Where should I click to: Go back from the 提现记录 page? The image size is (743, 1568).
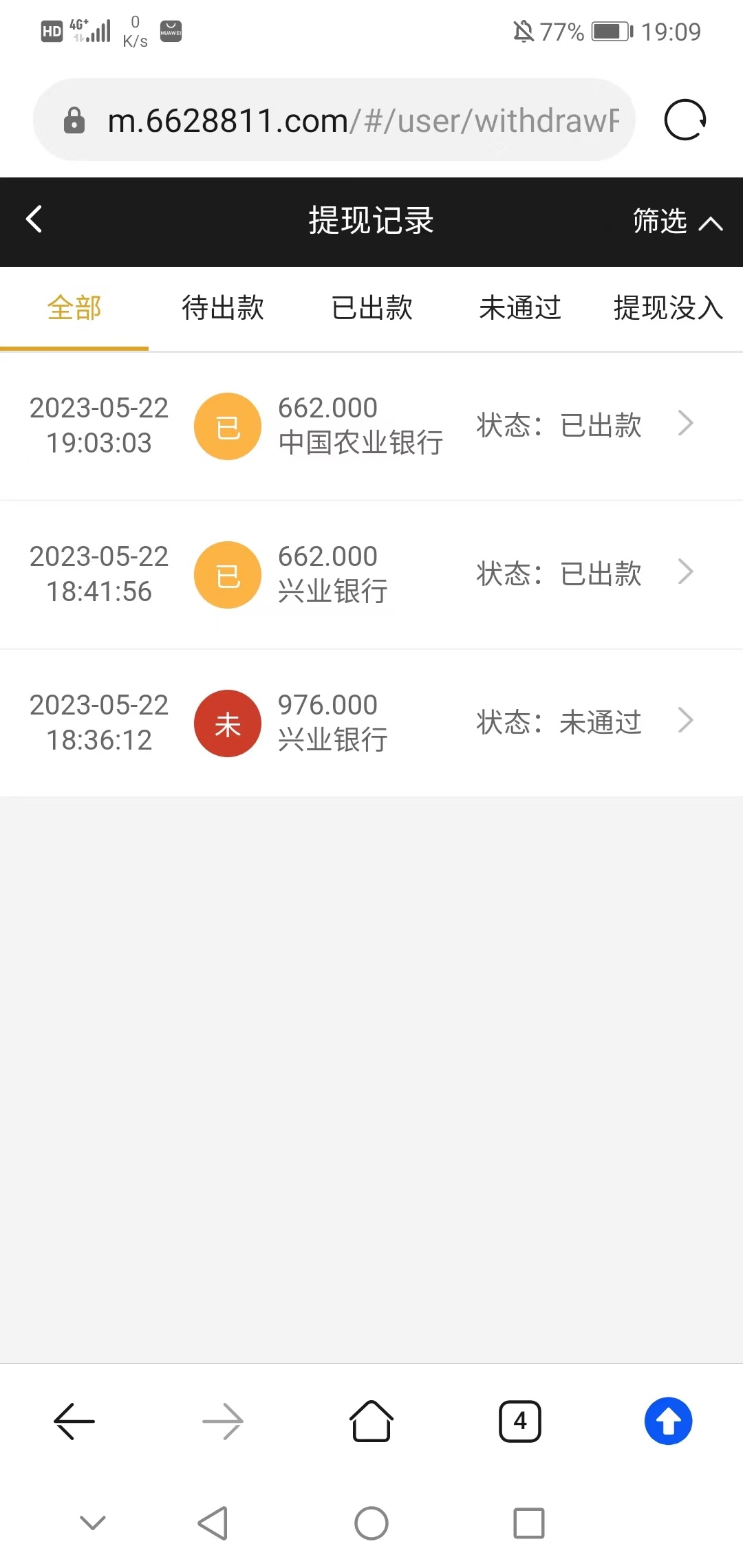pos(34,220)
